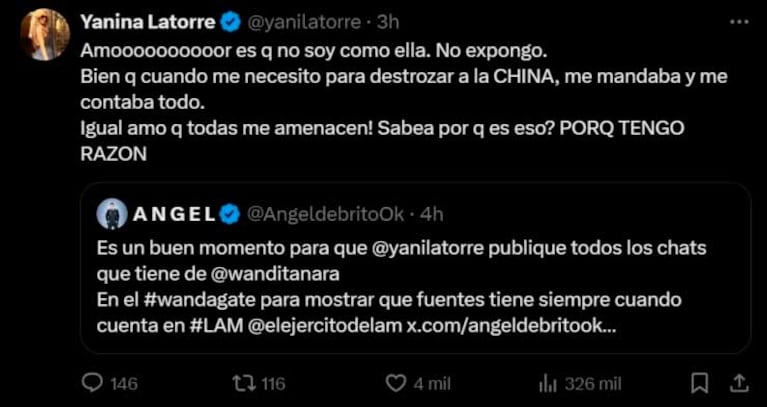Bookmark this tweet

(701, 382)
